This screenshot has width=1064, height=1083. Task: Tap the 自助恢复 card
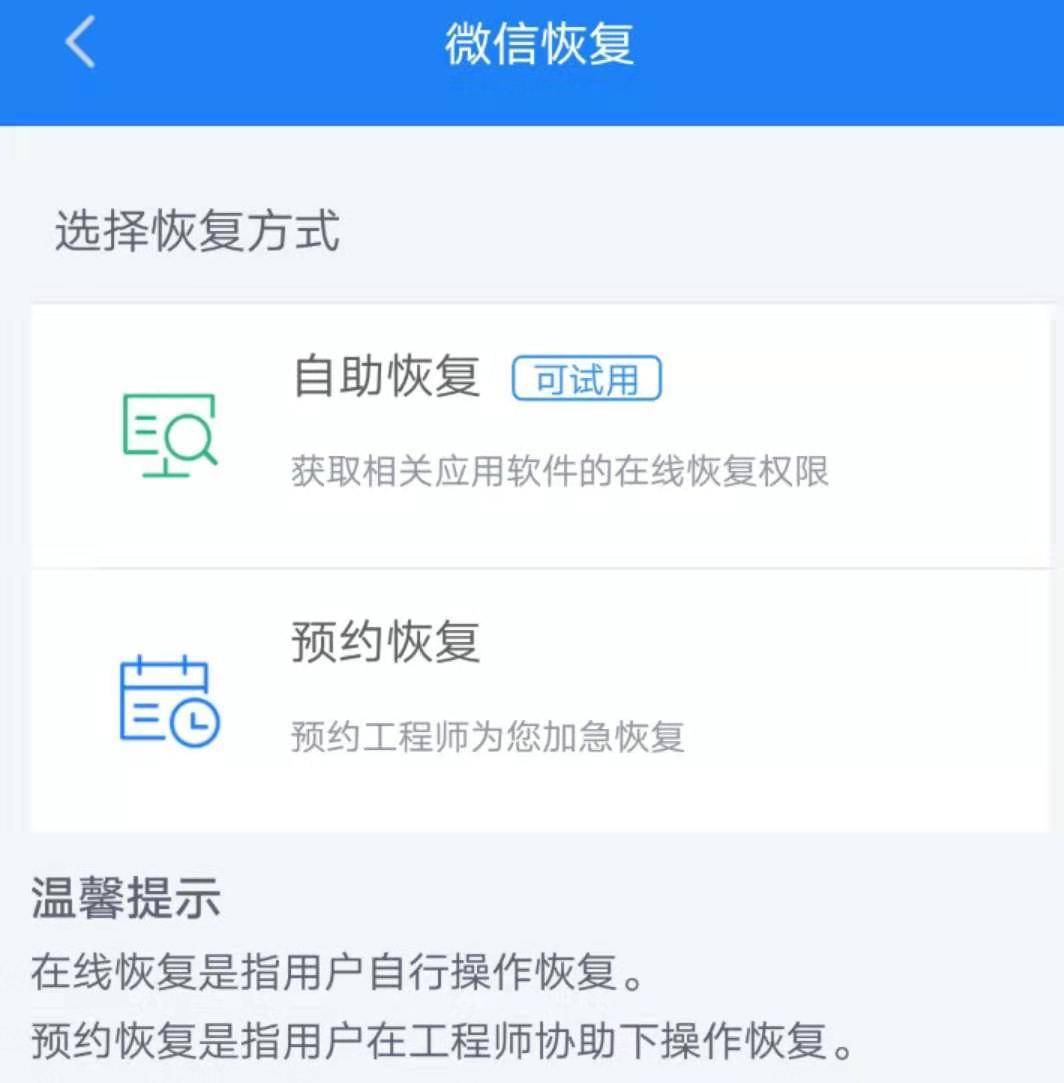[530, 430]
